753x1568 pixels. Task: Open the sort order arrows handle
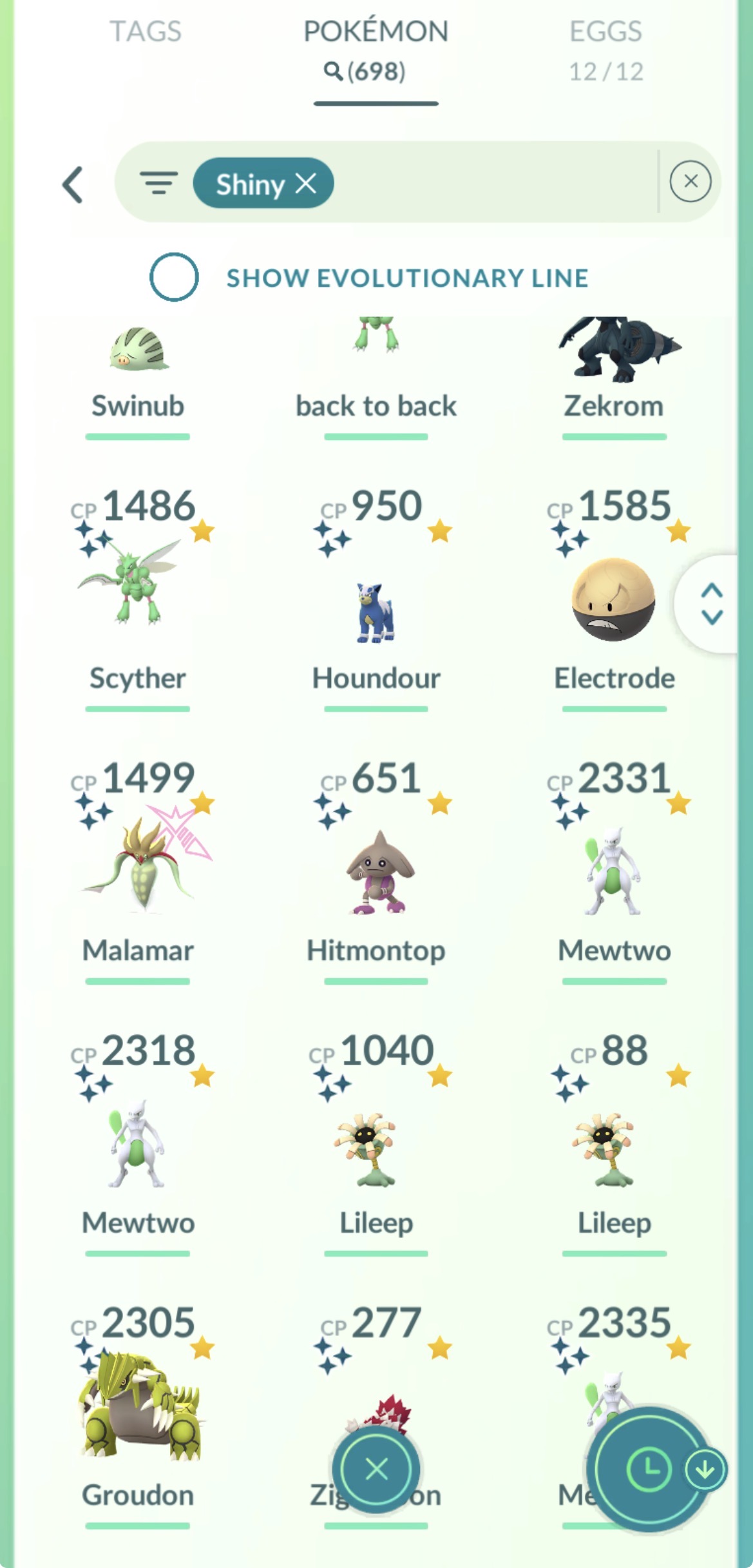pyautogui.click(x=711, y=604)
